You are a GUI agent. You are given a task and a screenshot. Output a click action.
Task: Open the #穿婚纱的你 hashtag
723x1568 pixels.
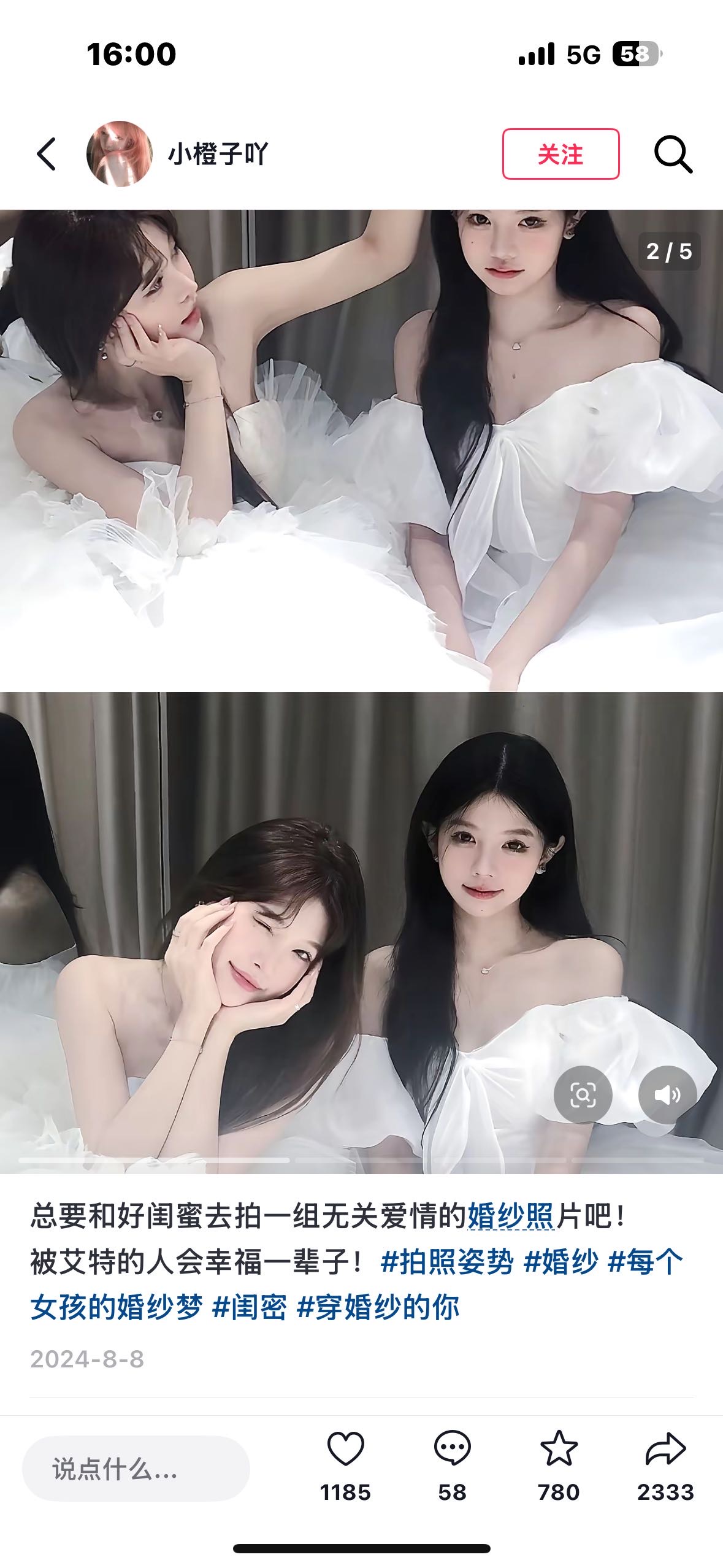tap(378, 1307)
